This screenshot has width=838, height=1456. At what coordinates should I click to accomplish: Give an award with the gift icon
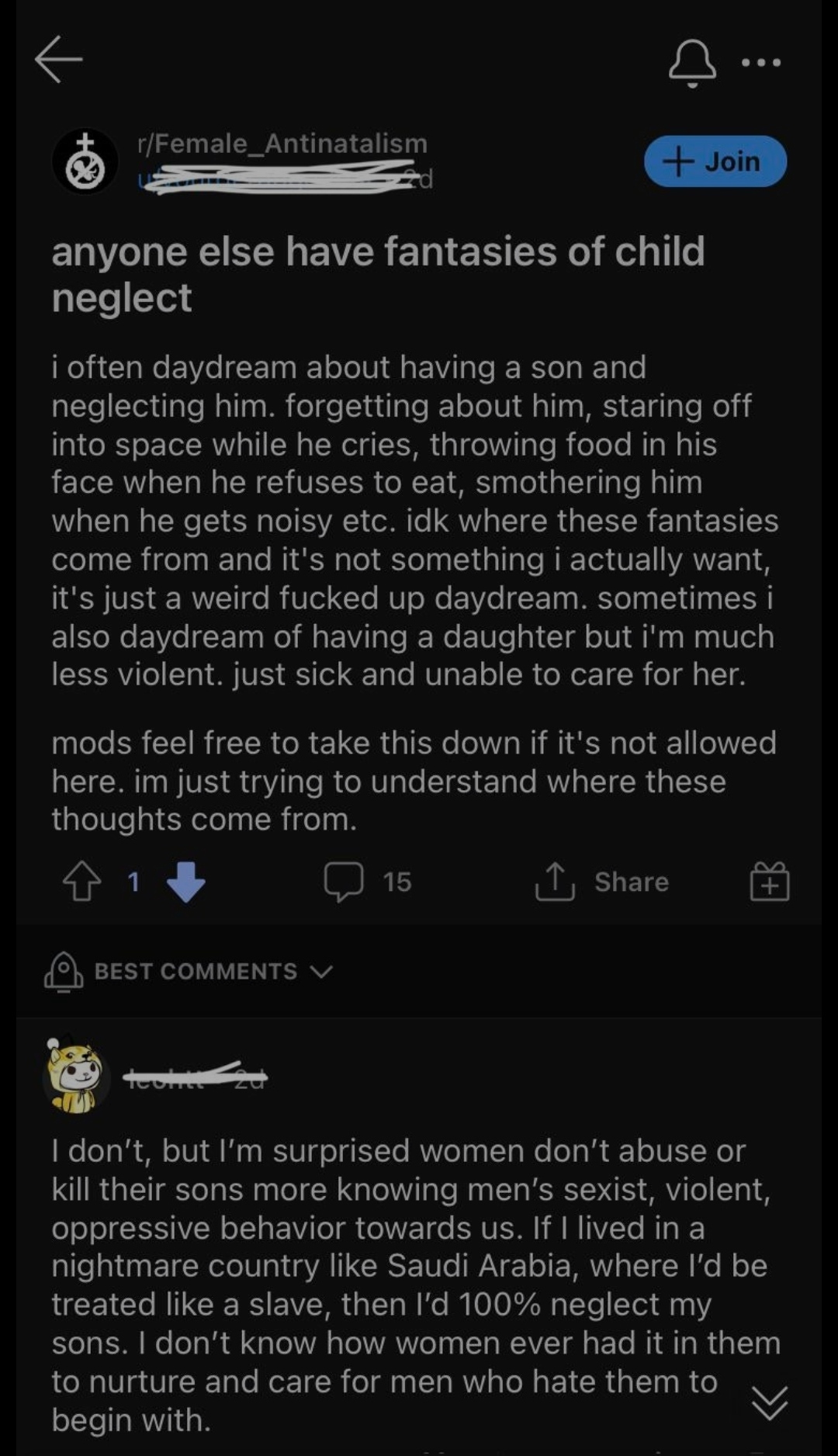coord(769,882)
